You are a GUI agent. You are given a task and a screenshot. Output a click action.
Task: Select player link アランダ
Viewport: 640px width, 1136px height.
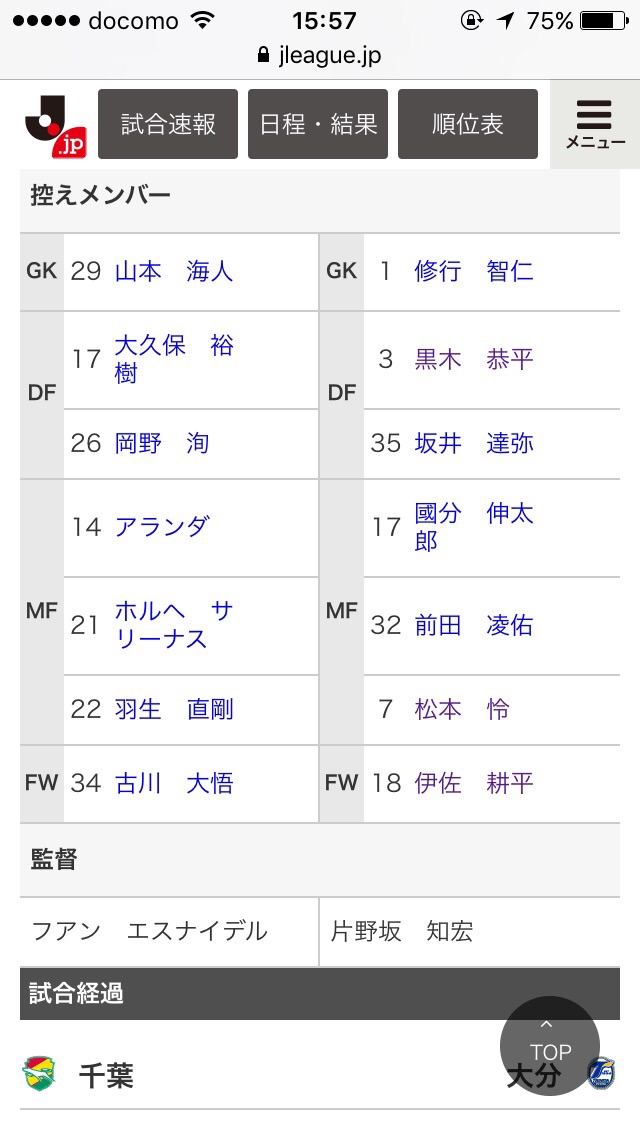162,527
